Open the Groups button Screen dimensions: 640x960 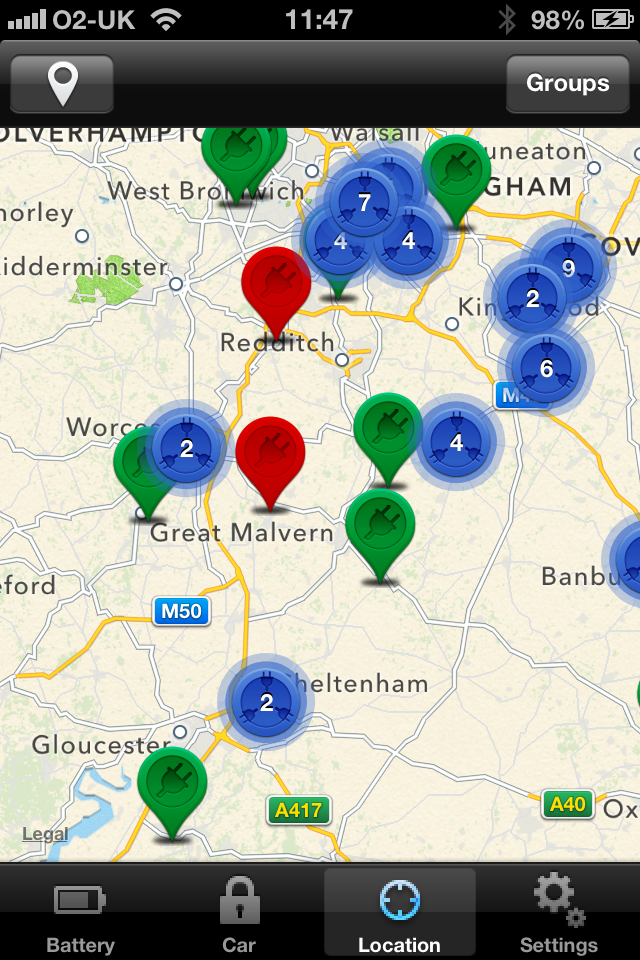[567, 83]
